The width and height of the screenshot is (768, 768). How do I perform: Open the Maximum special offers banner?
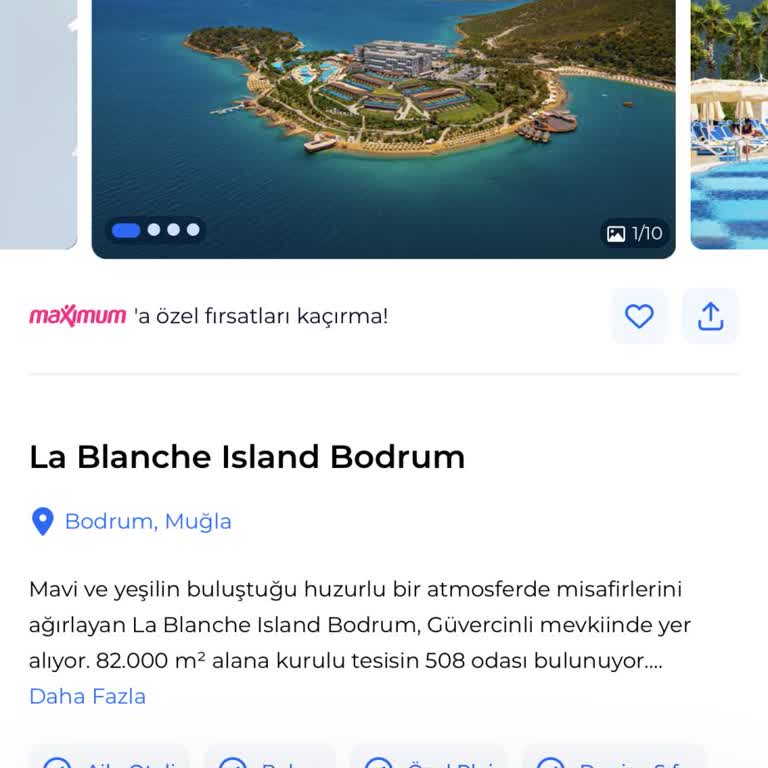209,317
